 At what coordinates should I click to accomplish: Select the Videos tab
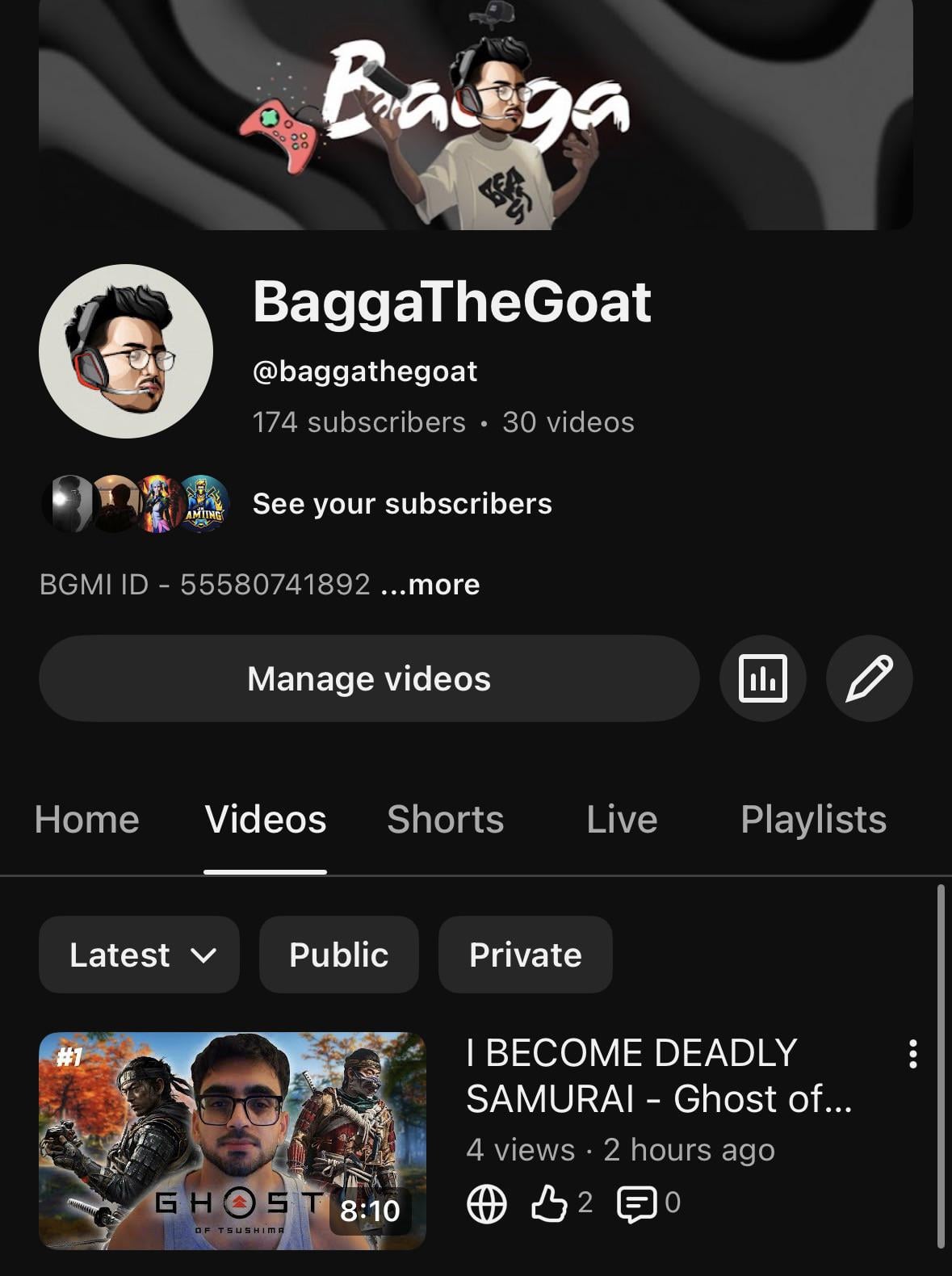pyautogui.click(x=266, y=819)
